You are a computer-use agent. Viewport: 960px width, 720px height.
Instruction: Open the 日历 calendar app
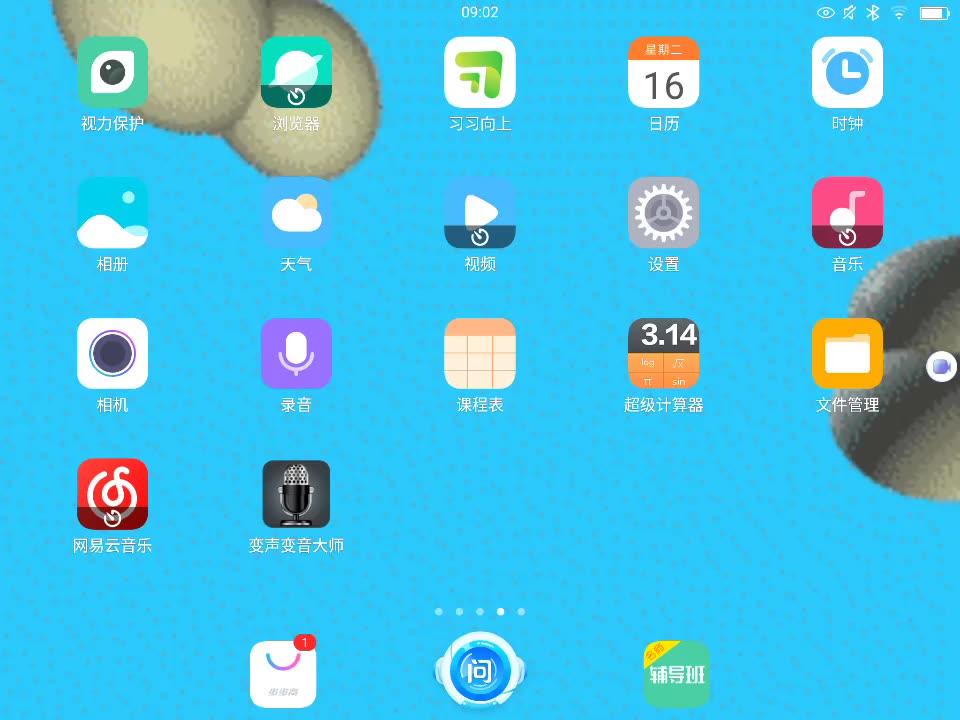(663, 72)
